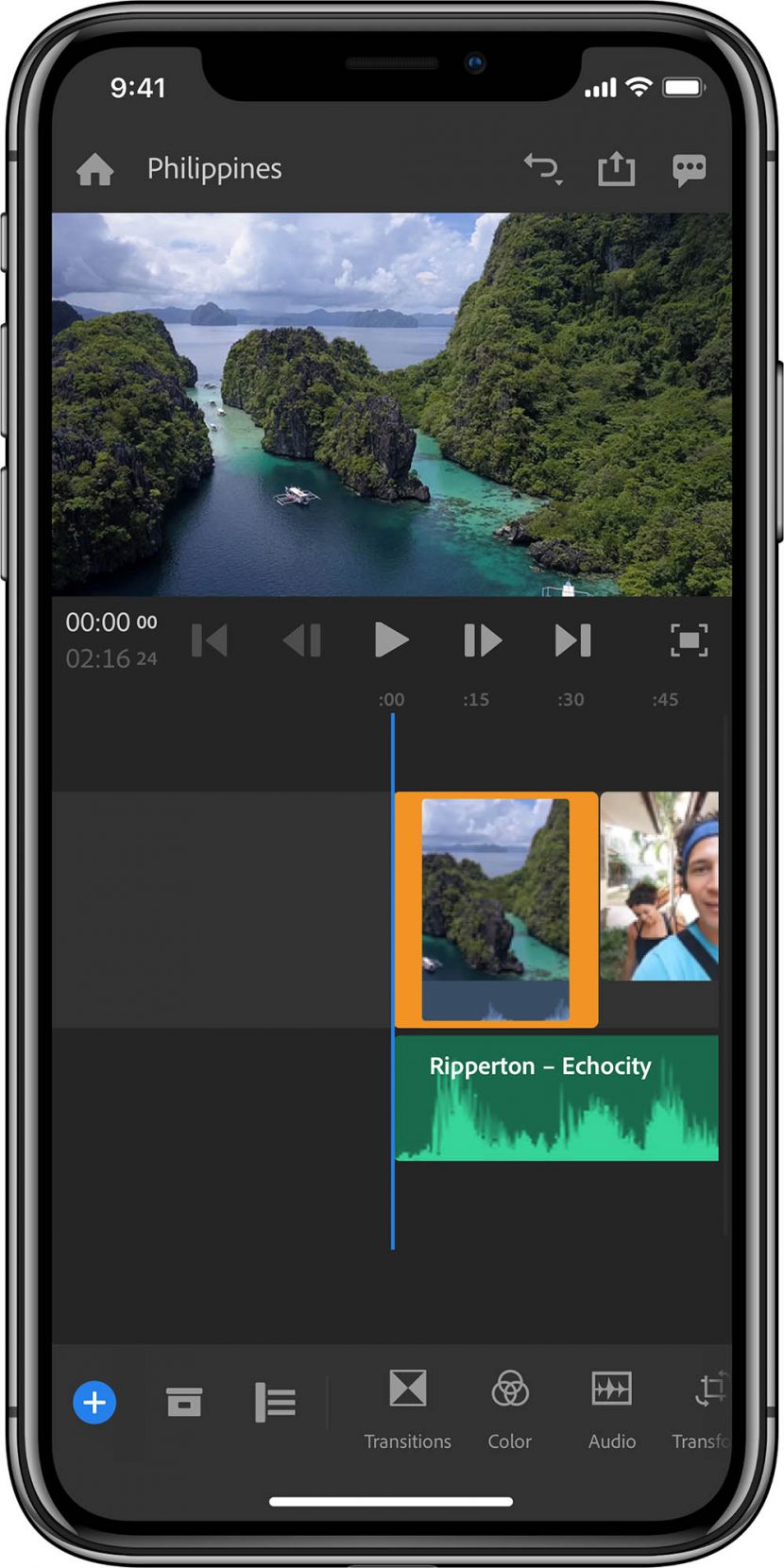Play the video preview
Screen dimensions: 784x1568
coord(390,640)
